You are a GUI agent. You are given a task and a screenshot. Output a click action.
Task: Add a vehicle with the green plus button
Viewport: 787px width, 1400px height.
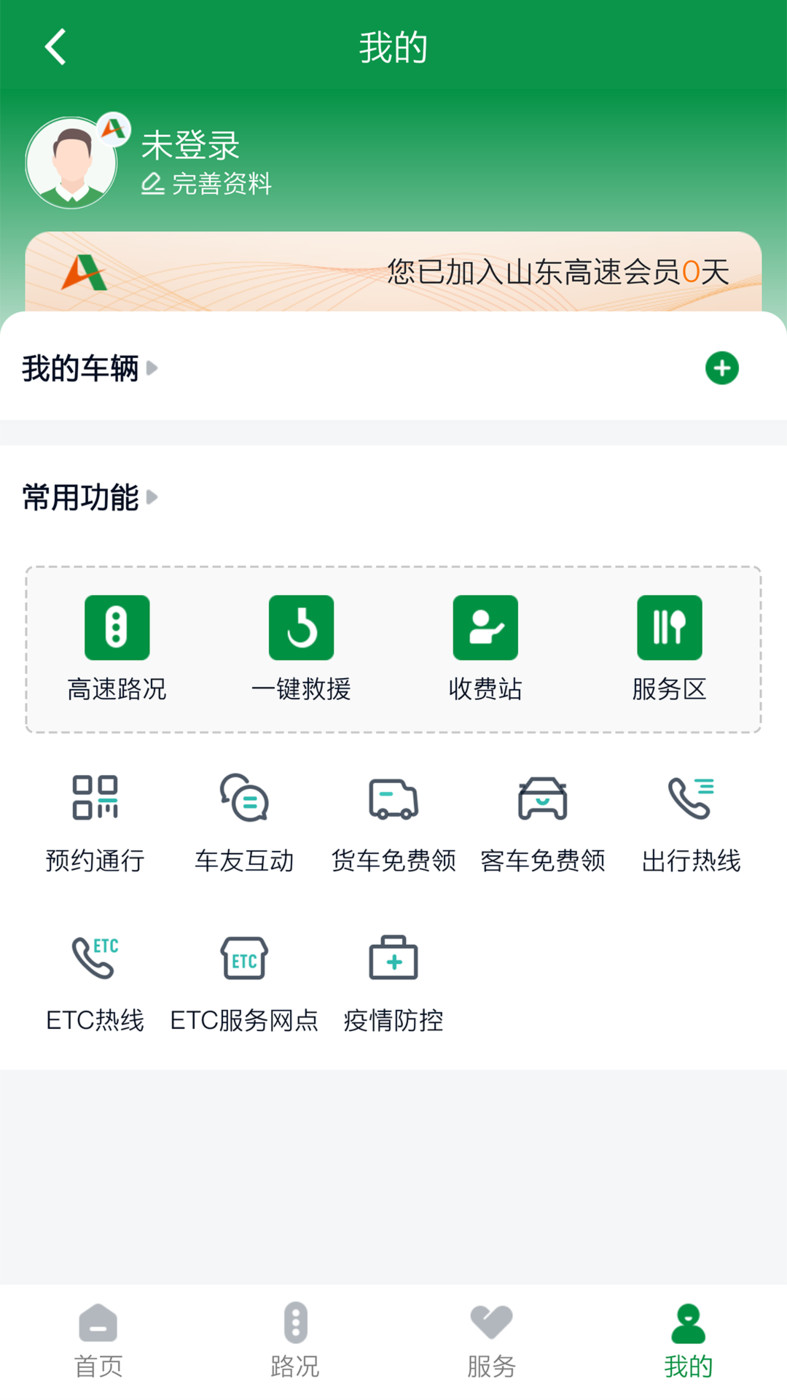pyautogui.click(x=721, y=368)
